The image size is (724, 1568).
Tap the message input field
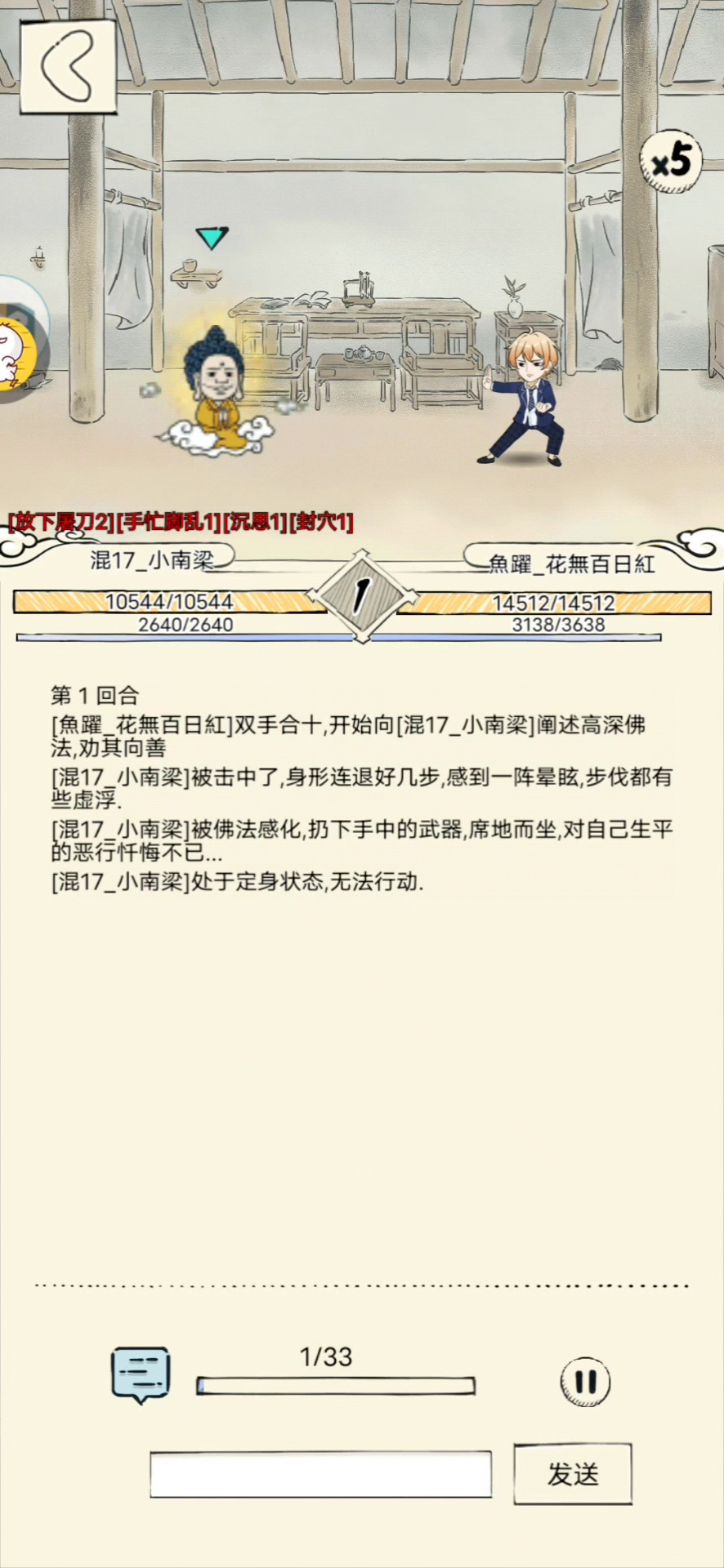click(x=320, y=1474)
